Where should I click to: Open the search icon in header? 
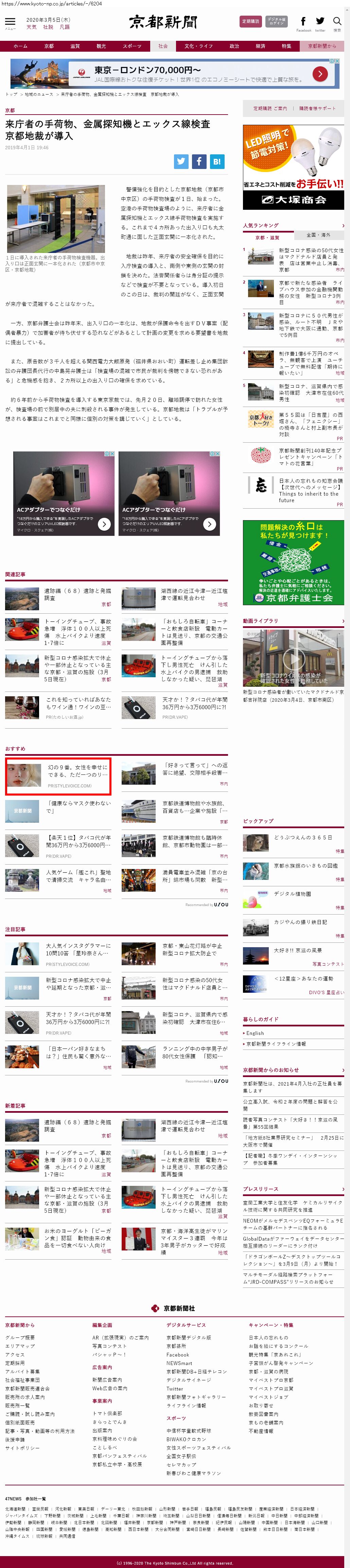[337, 22]
